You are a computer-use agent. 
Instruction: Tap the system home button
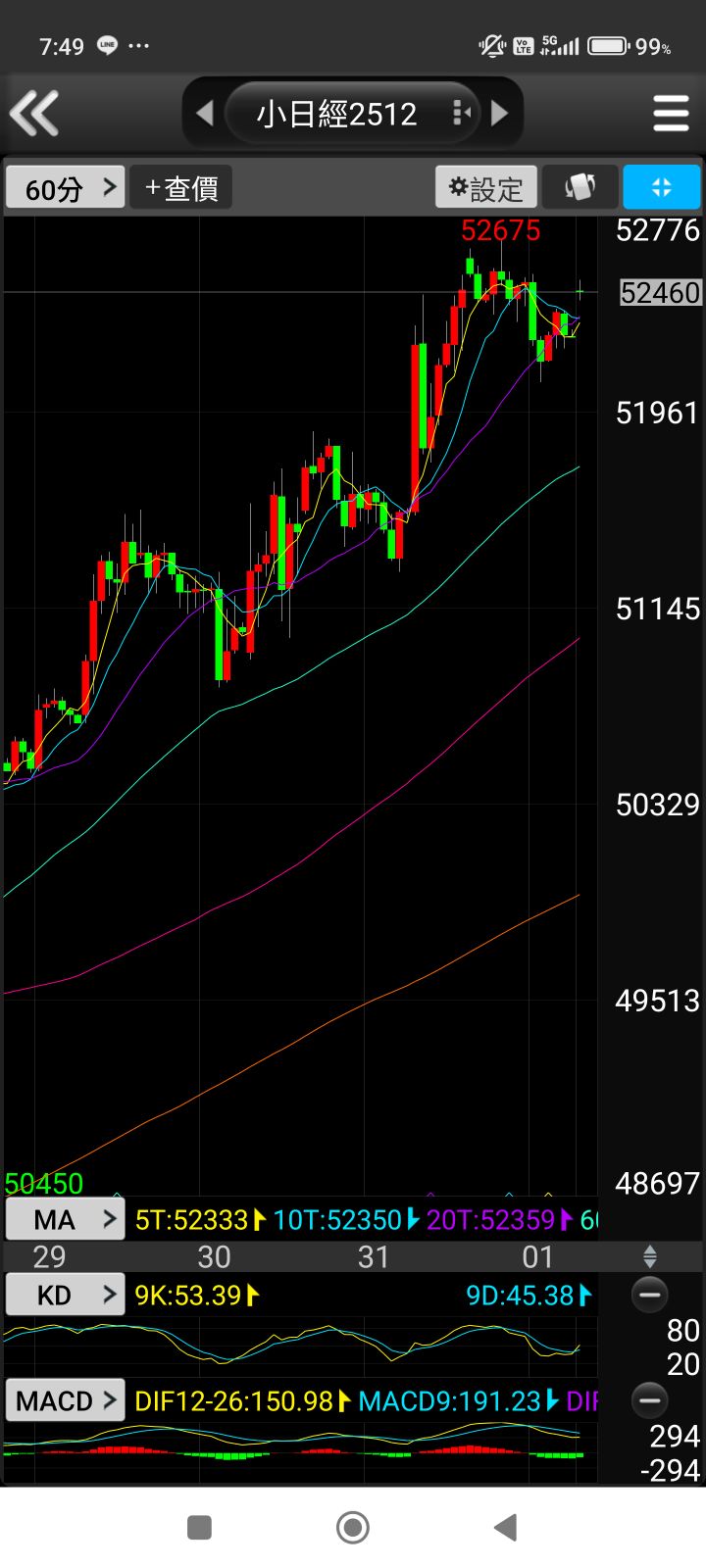pyautogui.click(x=353, y=1527)
